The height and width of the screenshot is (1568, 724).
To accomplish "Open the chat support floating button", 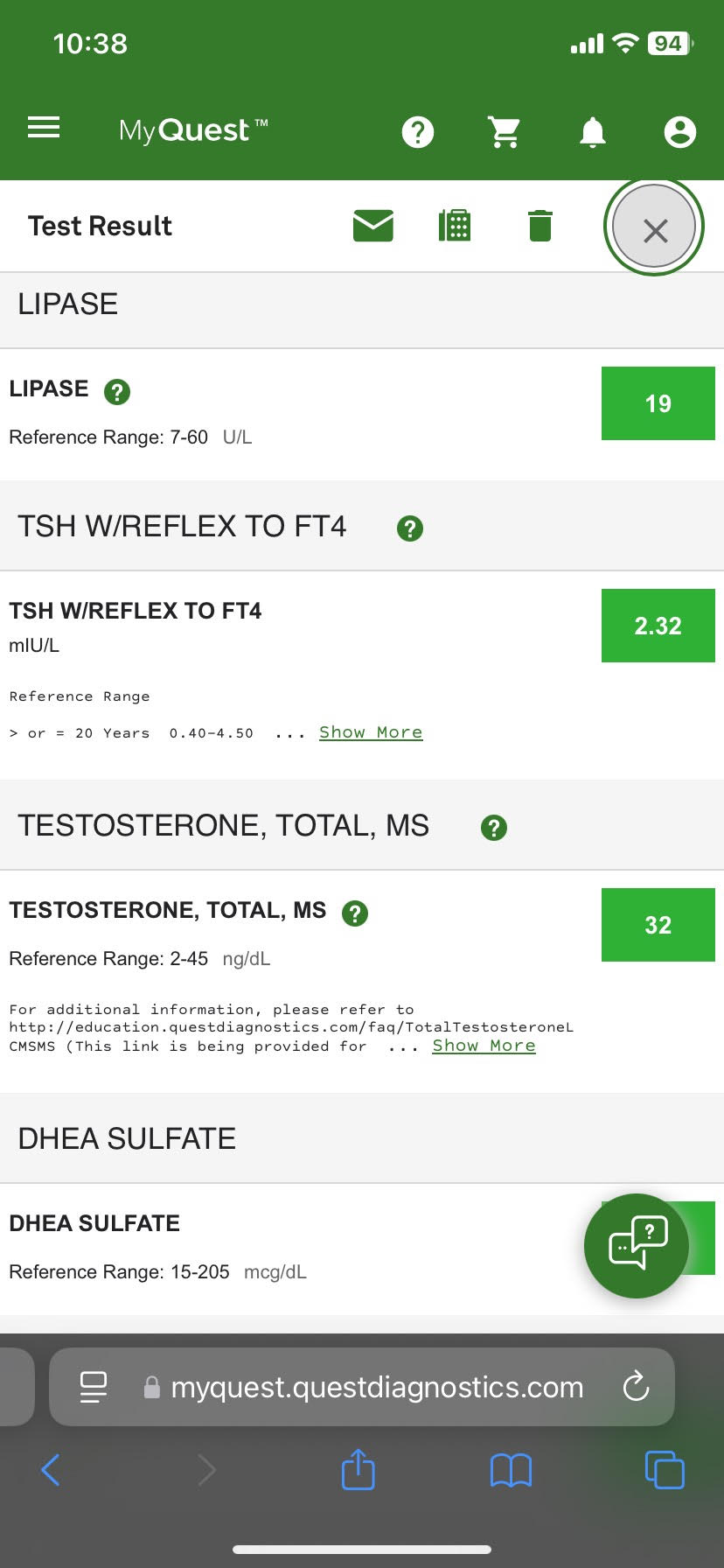I will pyautogui.click(x=637, y=1245).
